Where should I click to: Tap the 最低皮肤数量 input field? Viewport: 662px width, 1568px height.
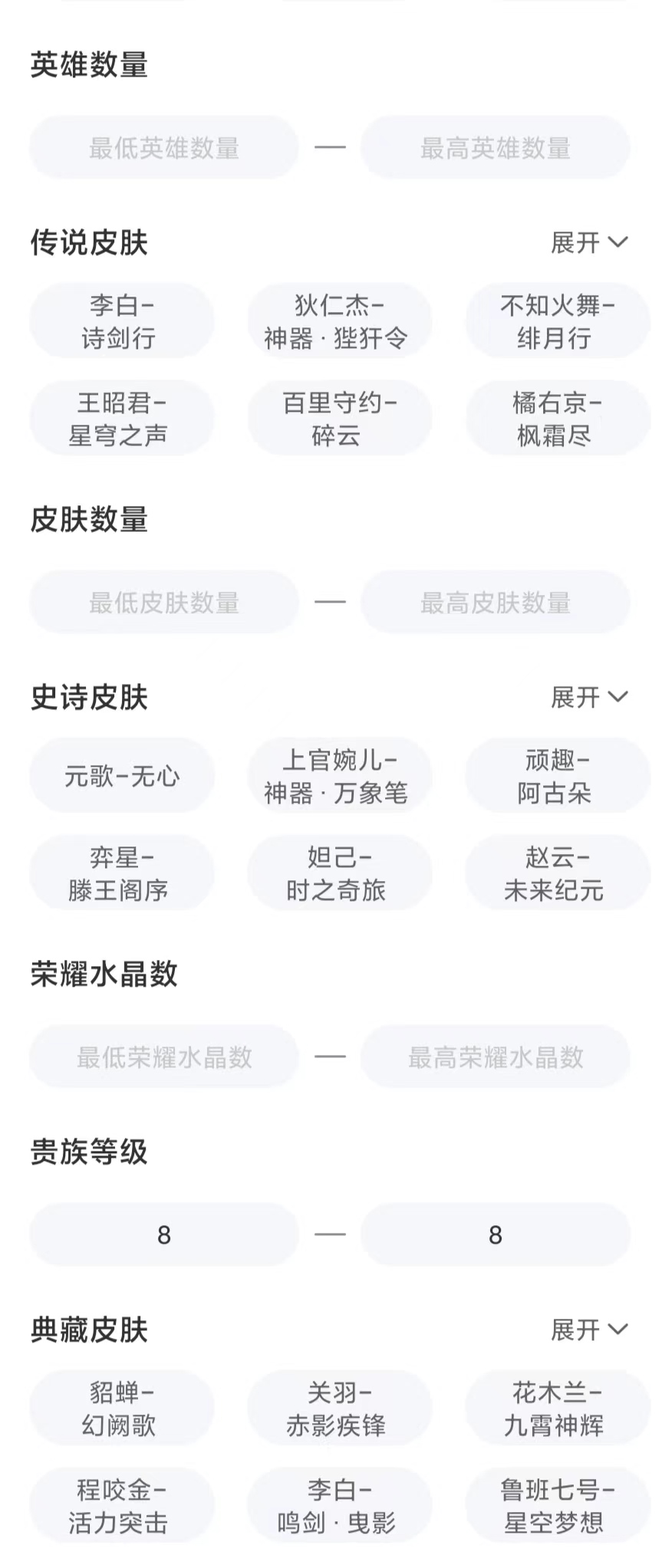coord(163,603)
